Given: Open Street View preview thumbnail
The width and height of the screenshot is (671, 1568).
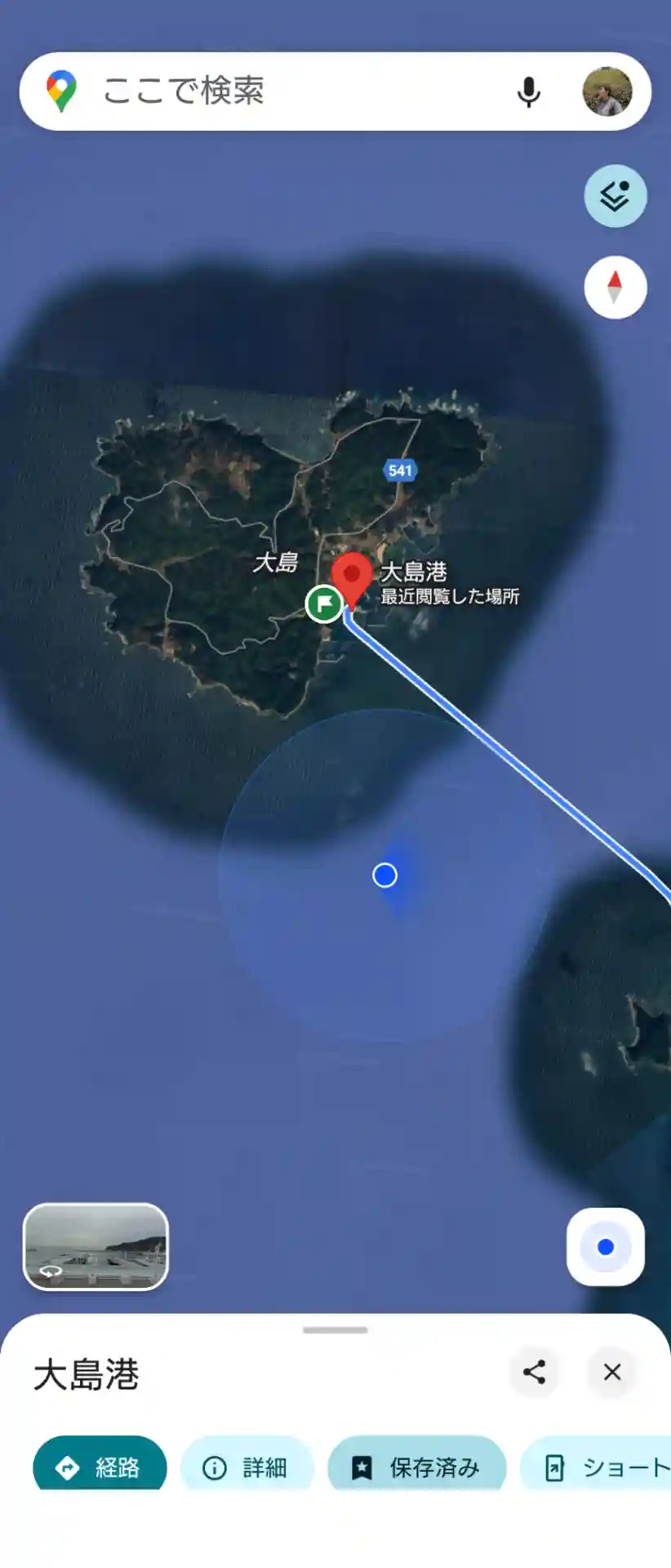Looking at the screenshot, I should point(96,1246).
